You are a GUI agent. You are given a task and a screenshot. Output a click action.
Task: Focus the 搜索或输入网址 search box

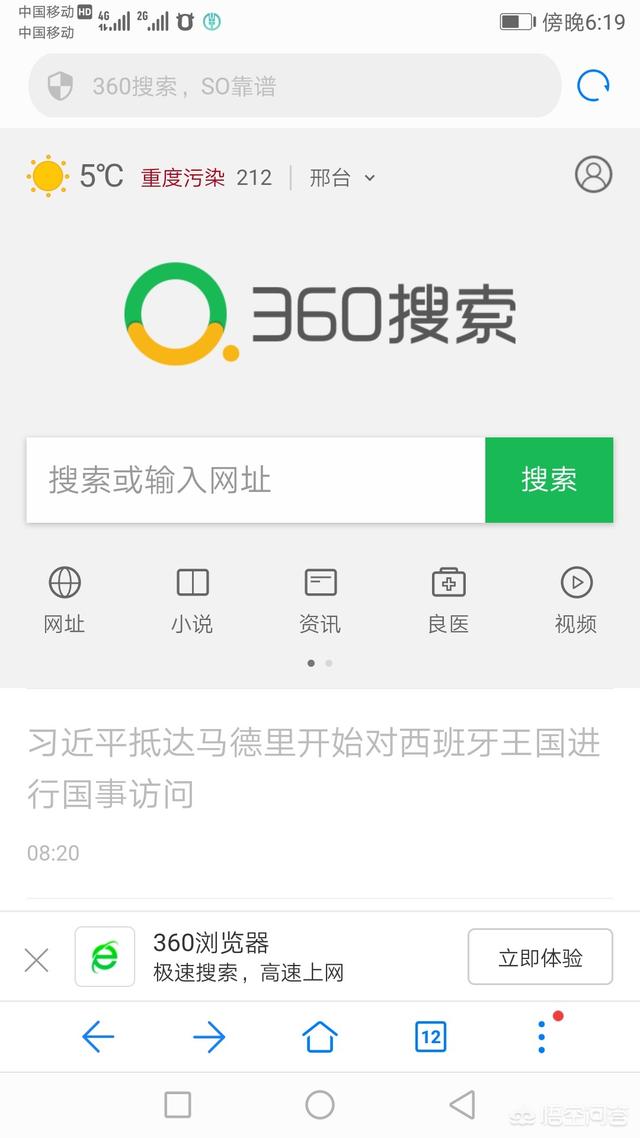click(255, 480)
